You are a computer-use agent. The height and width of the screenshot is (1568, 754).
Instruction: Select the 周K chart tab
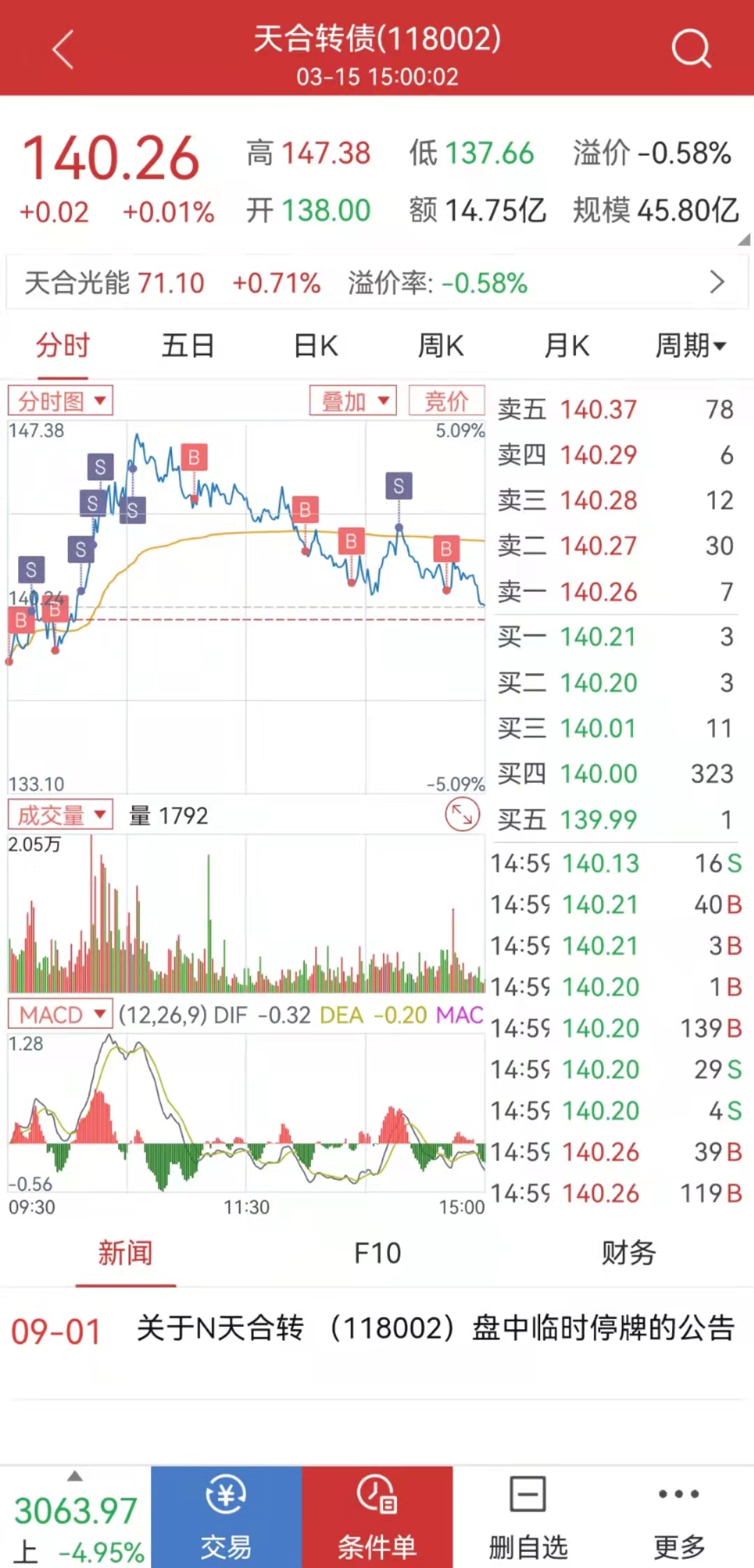tap(440, 345)
